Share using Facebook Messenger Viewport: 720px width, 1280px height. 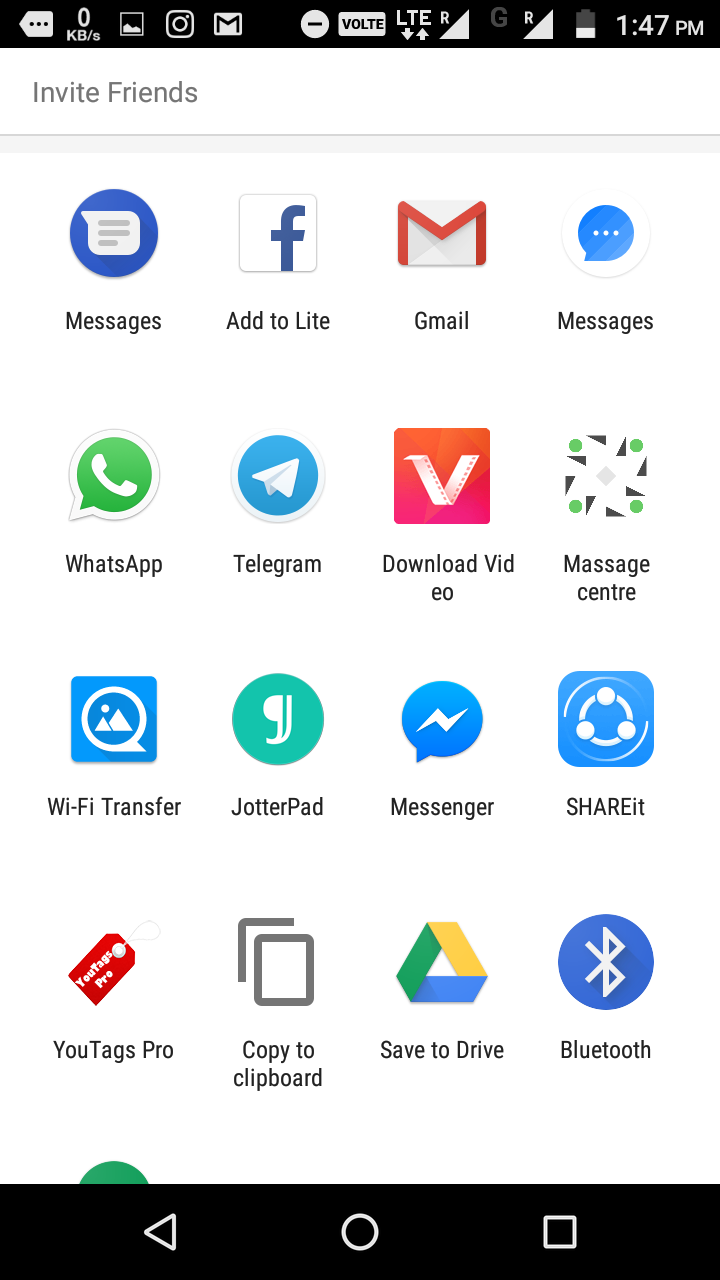441,719
